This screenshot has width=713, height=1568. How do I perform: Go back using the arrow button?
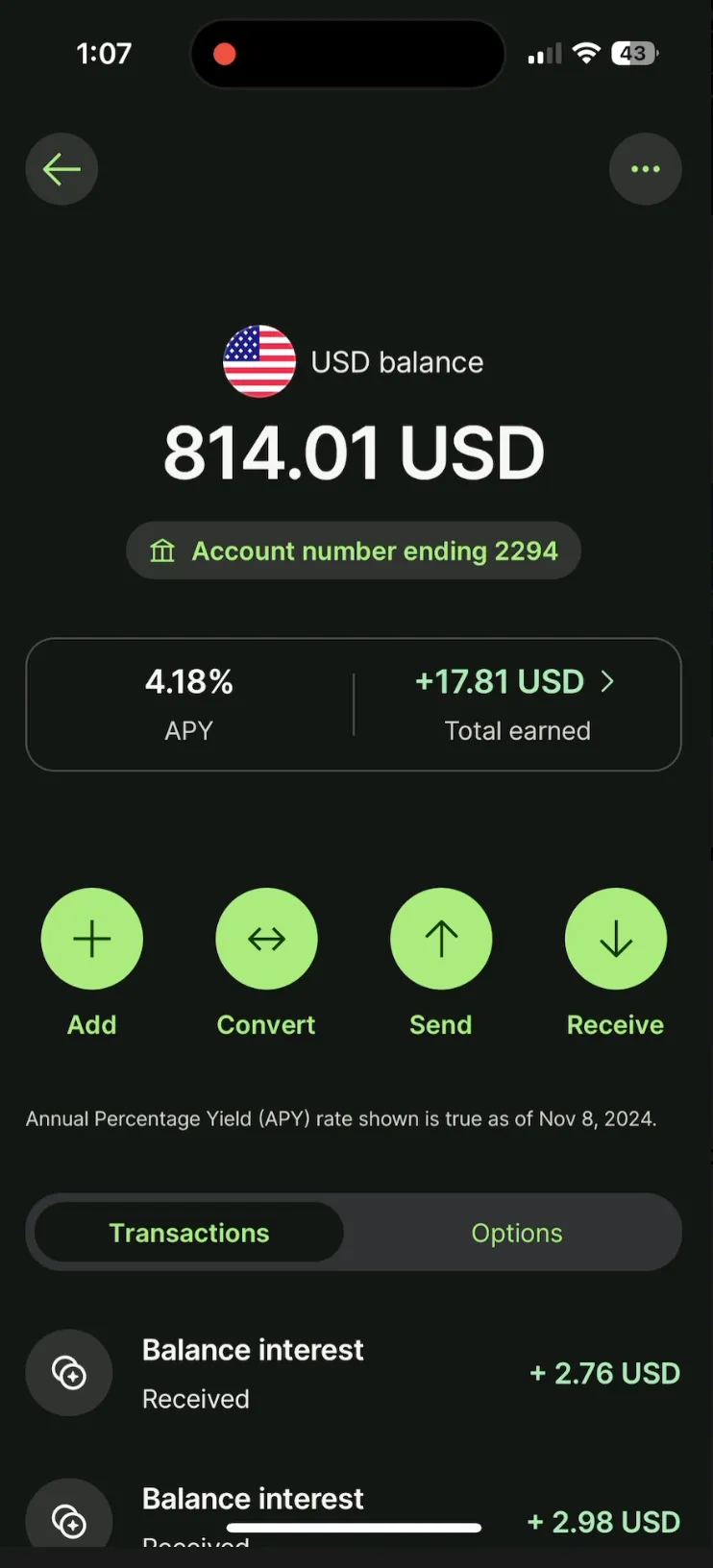pyautogui.click(x=61, y=169)
